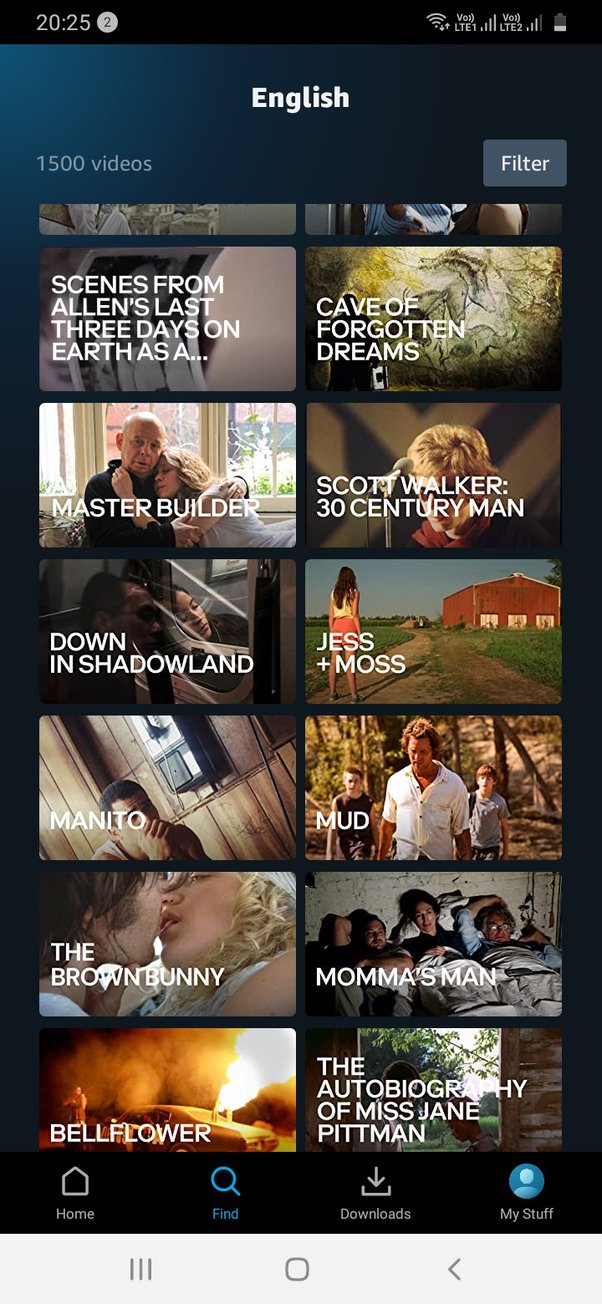The height and width of the screenshot is (1304, 602).
Task: Go to the Home tab
Action: tap(75, 1194)
